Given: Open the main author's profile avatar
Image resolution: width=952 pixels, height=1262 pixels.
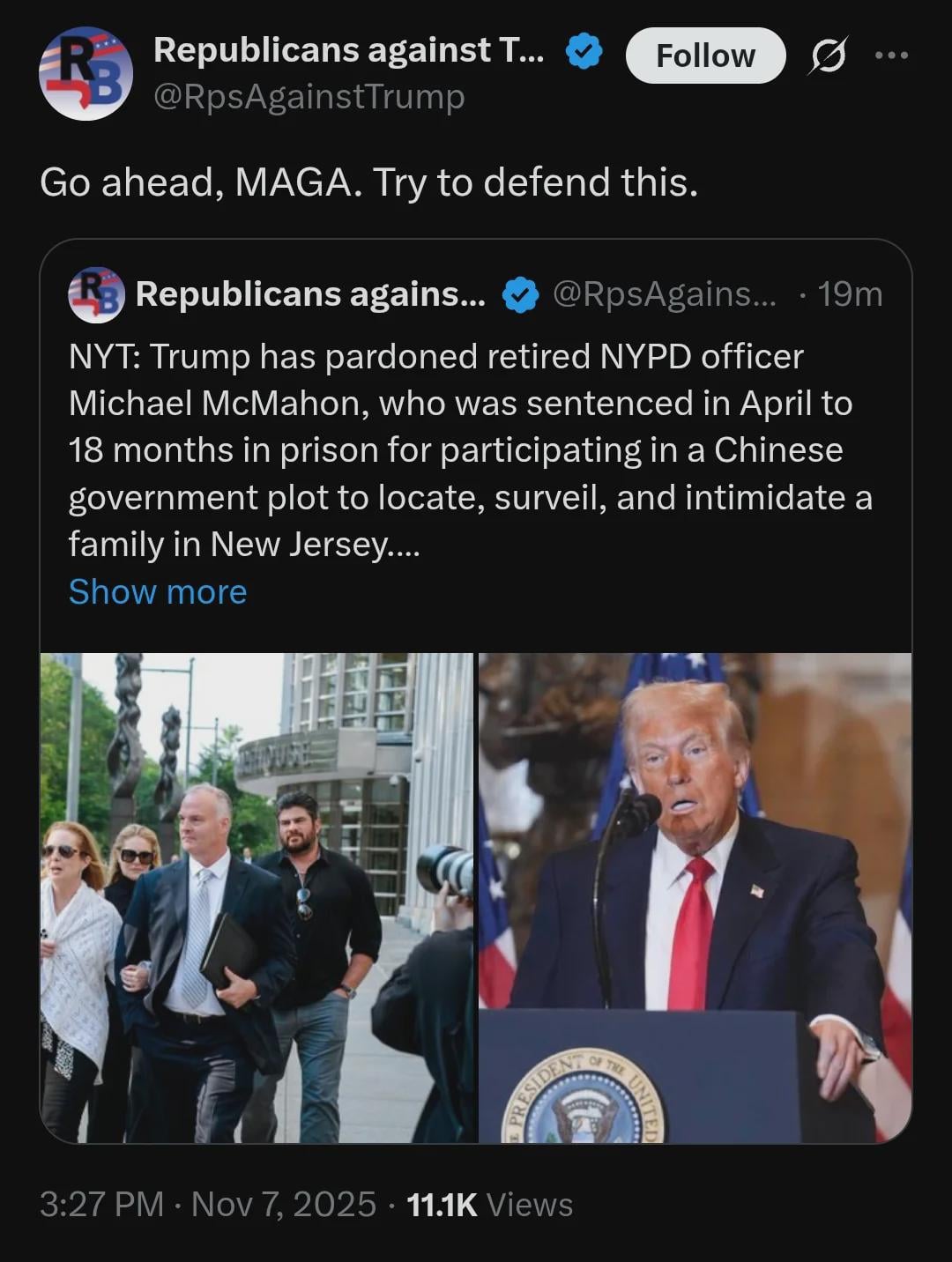Looking at the screenshot, I should coord(86,73).
